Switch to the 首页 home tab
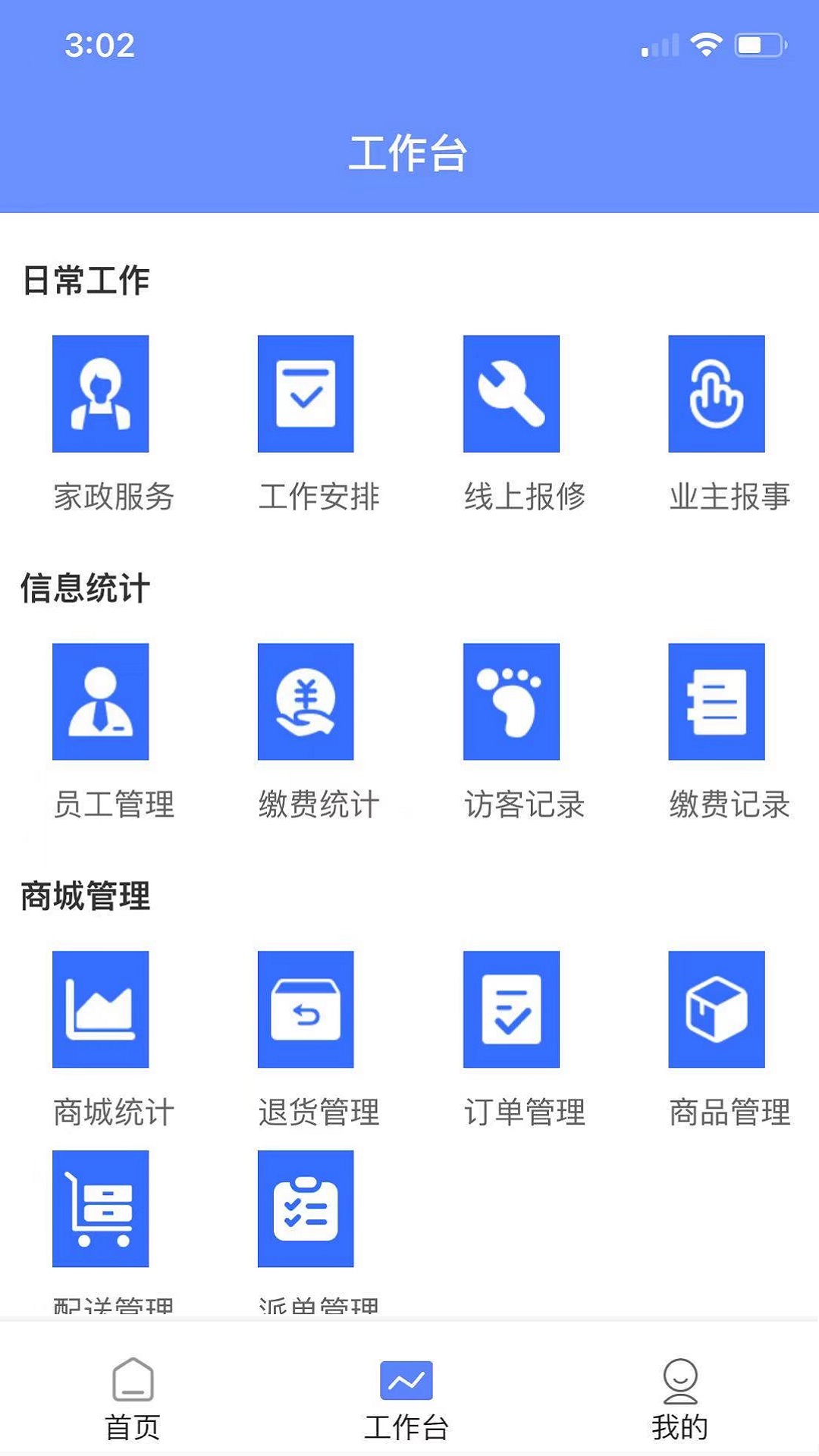Screen dimensions: 819x1456 click(x=133, y=1399)
